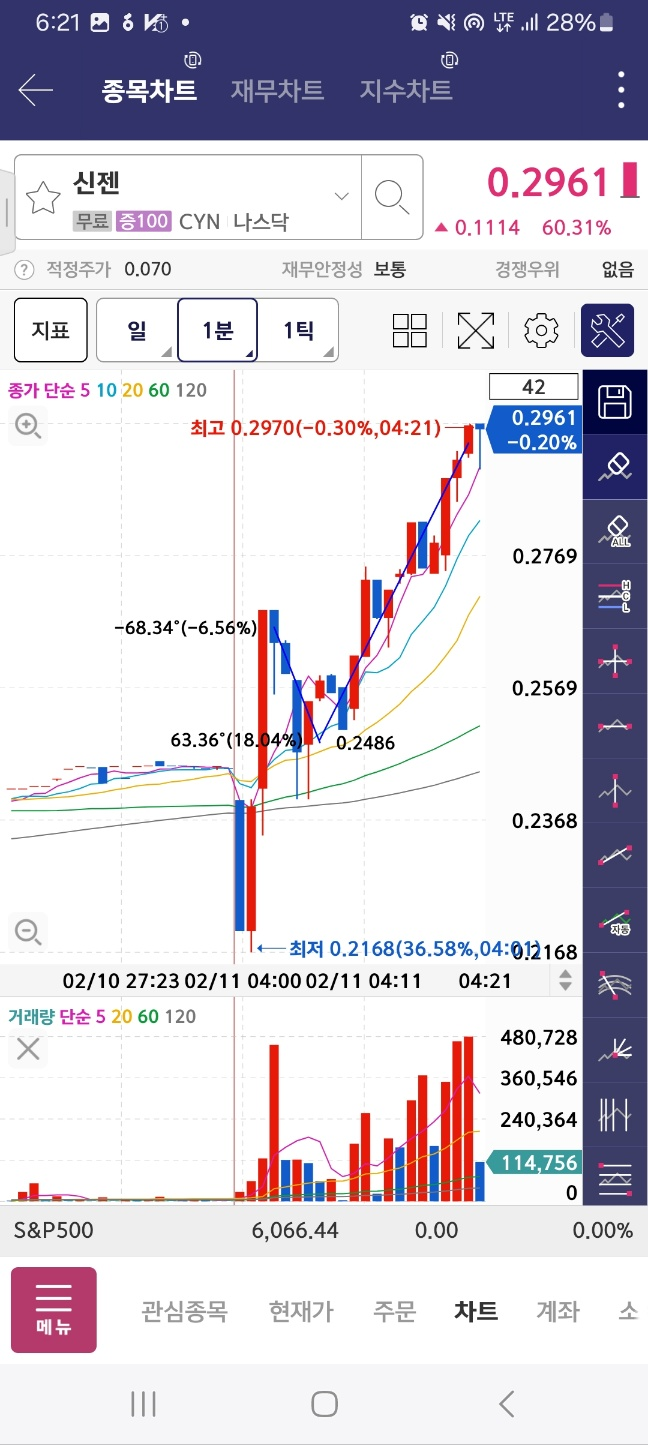Switch to the 지수차트 tab
Viewport: 648px width, 1445px height.
click(406, 90)
